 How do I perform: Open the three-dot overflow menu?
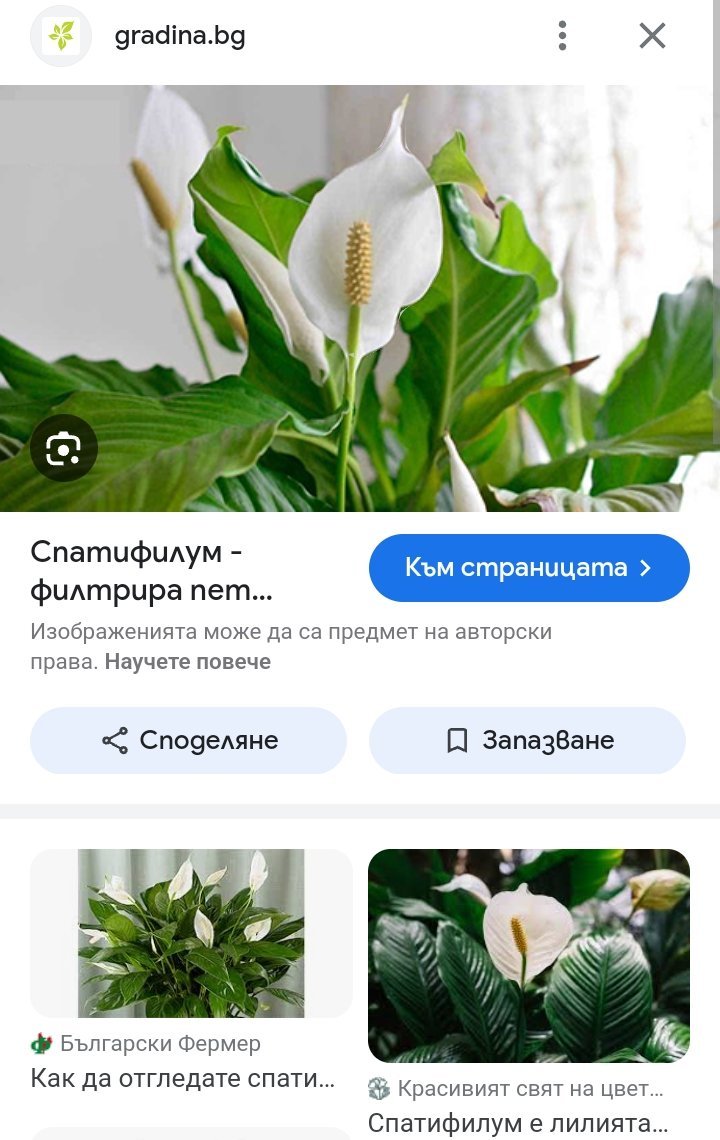point(562,36)
